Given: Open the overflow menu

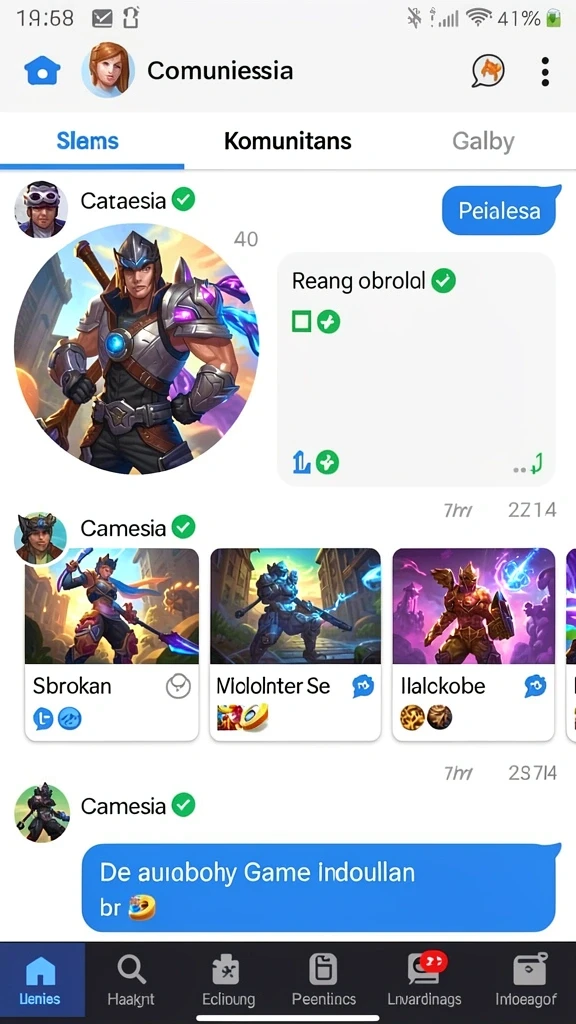Looking at the screenshot, I should (x=545, y=71).
